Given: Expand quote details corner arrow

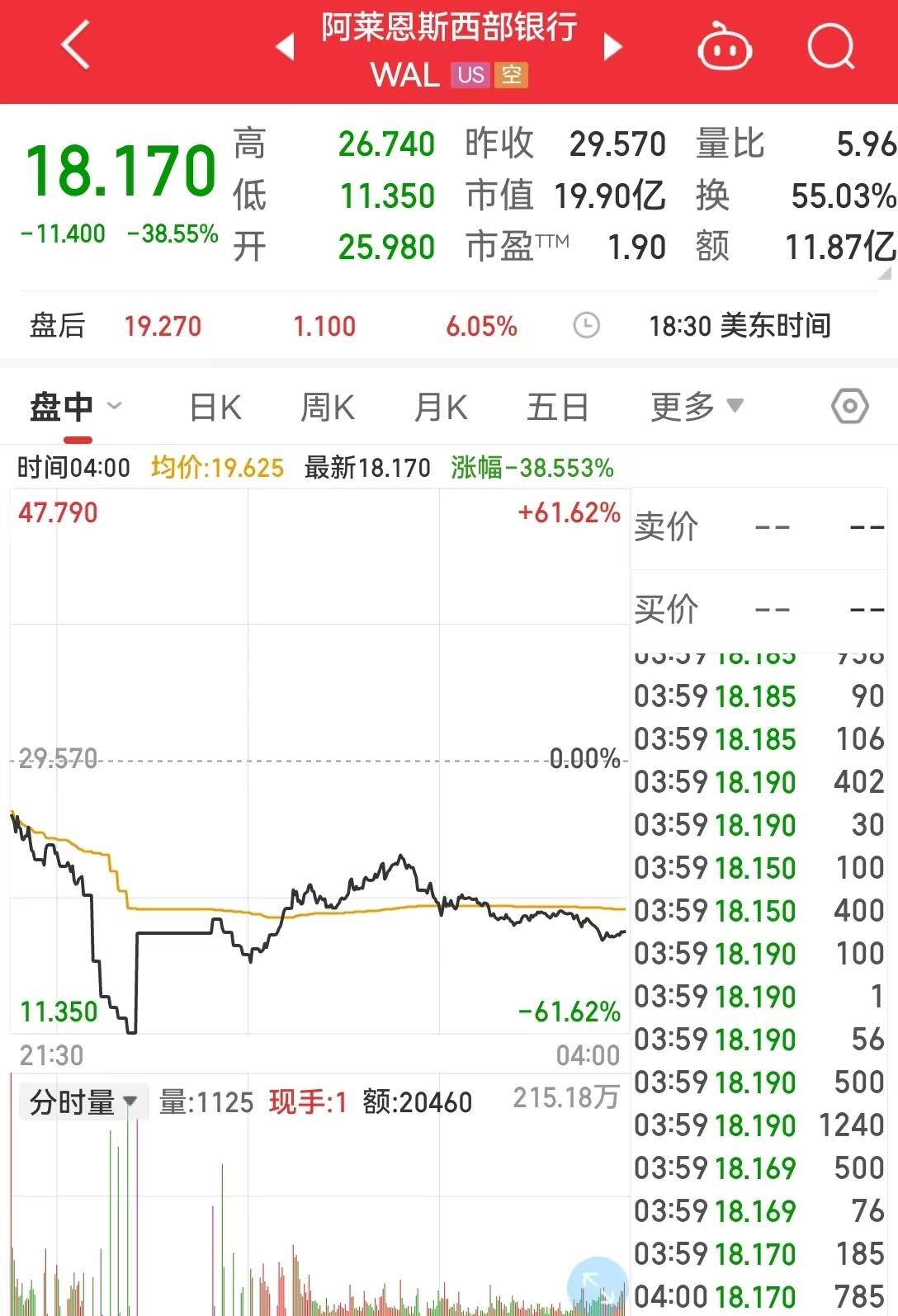Looking at the screenshot, I should pyautogui.click(x=886, y=271).
